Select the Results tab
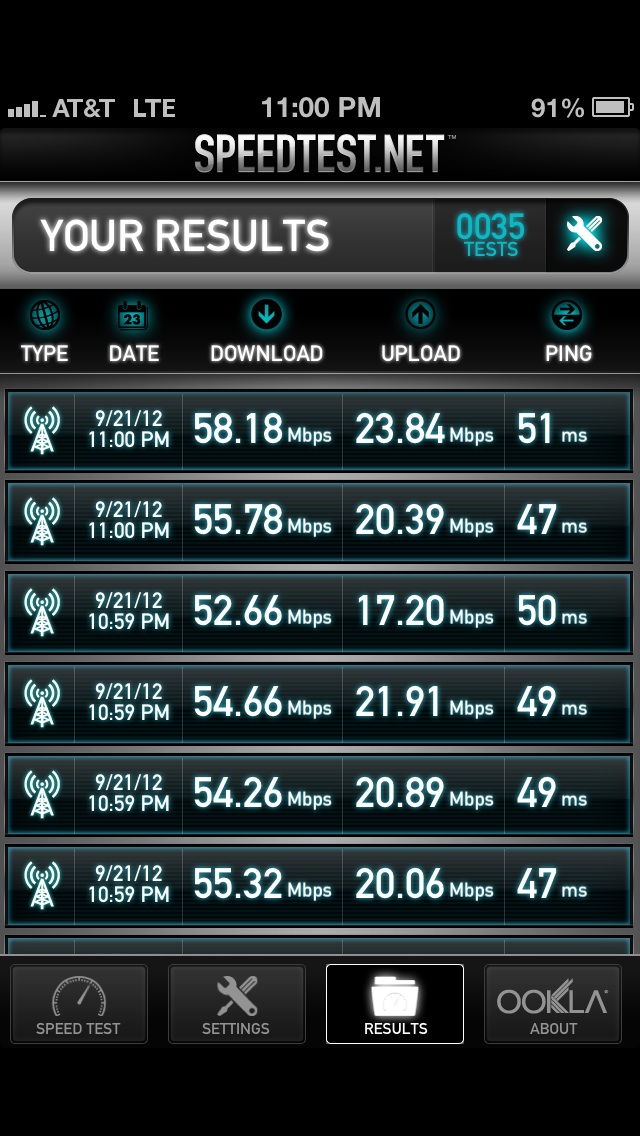The width and height of the screenshot is (640, 1136). [x=395, y=1004]
